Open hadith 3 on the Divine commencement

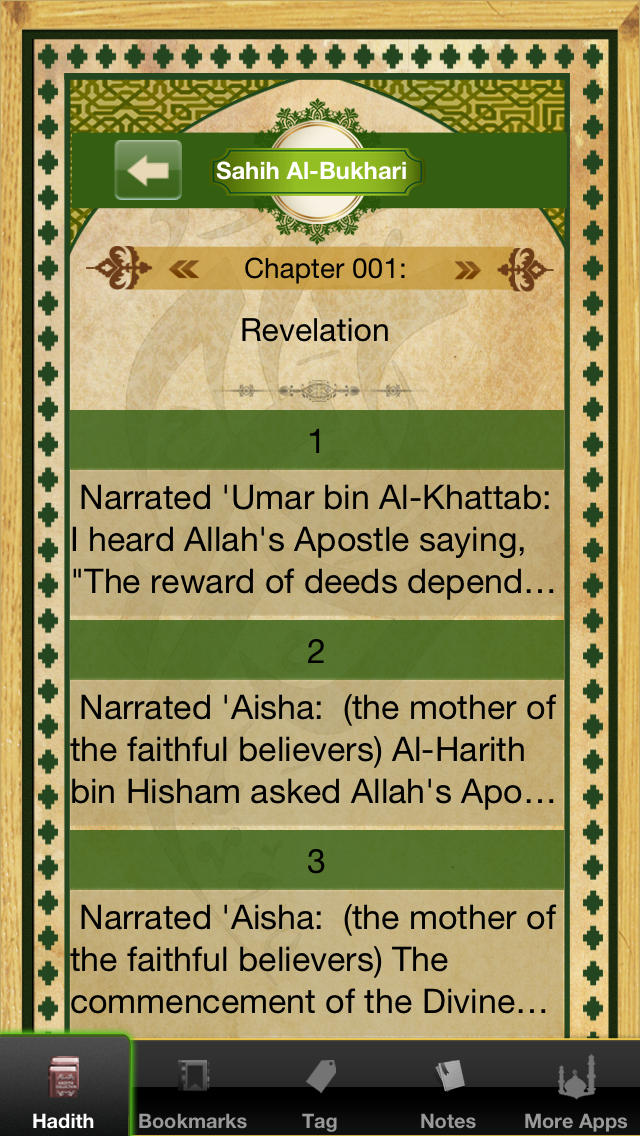[317, 961]
